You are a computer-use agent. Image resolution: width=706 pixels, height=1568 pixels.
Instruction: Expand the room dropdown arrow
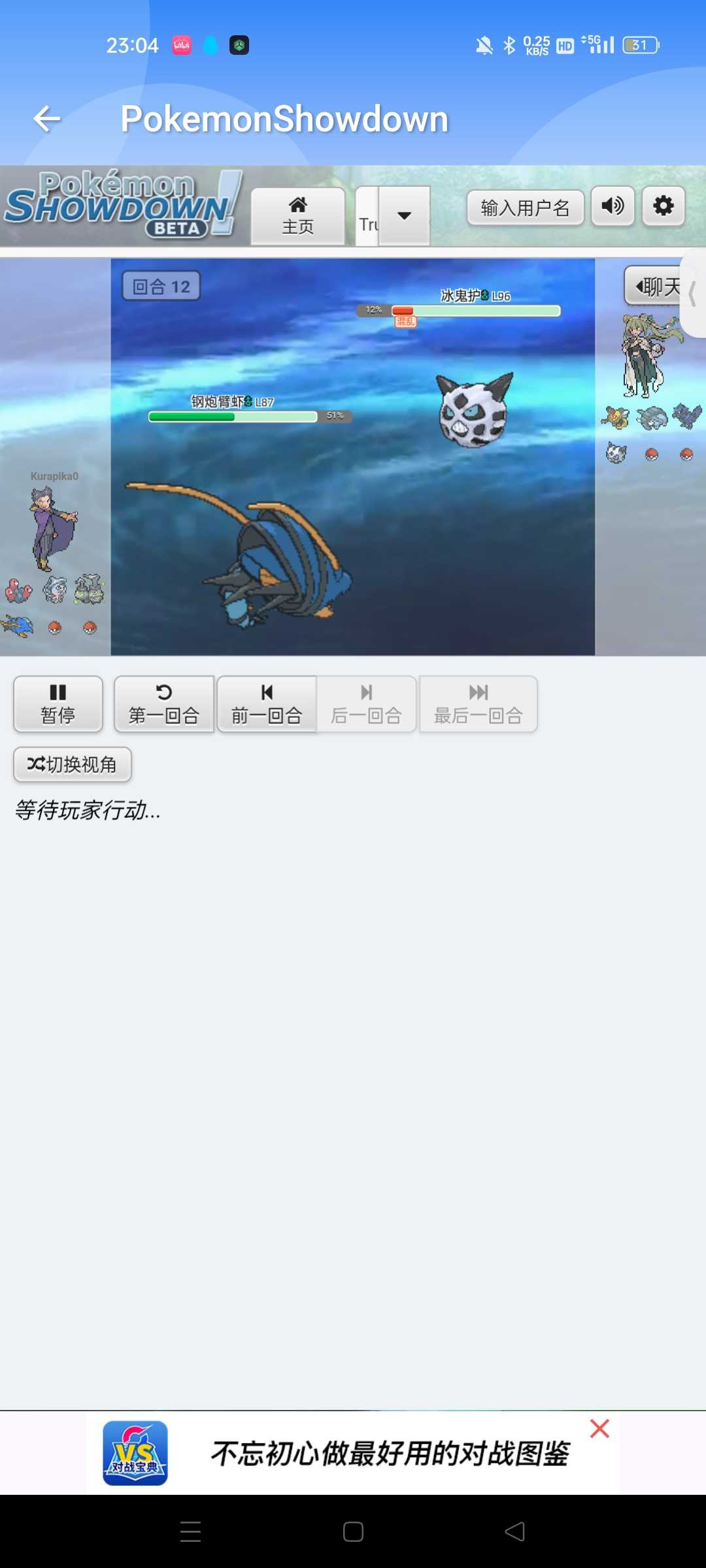point(404,216)
